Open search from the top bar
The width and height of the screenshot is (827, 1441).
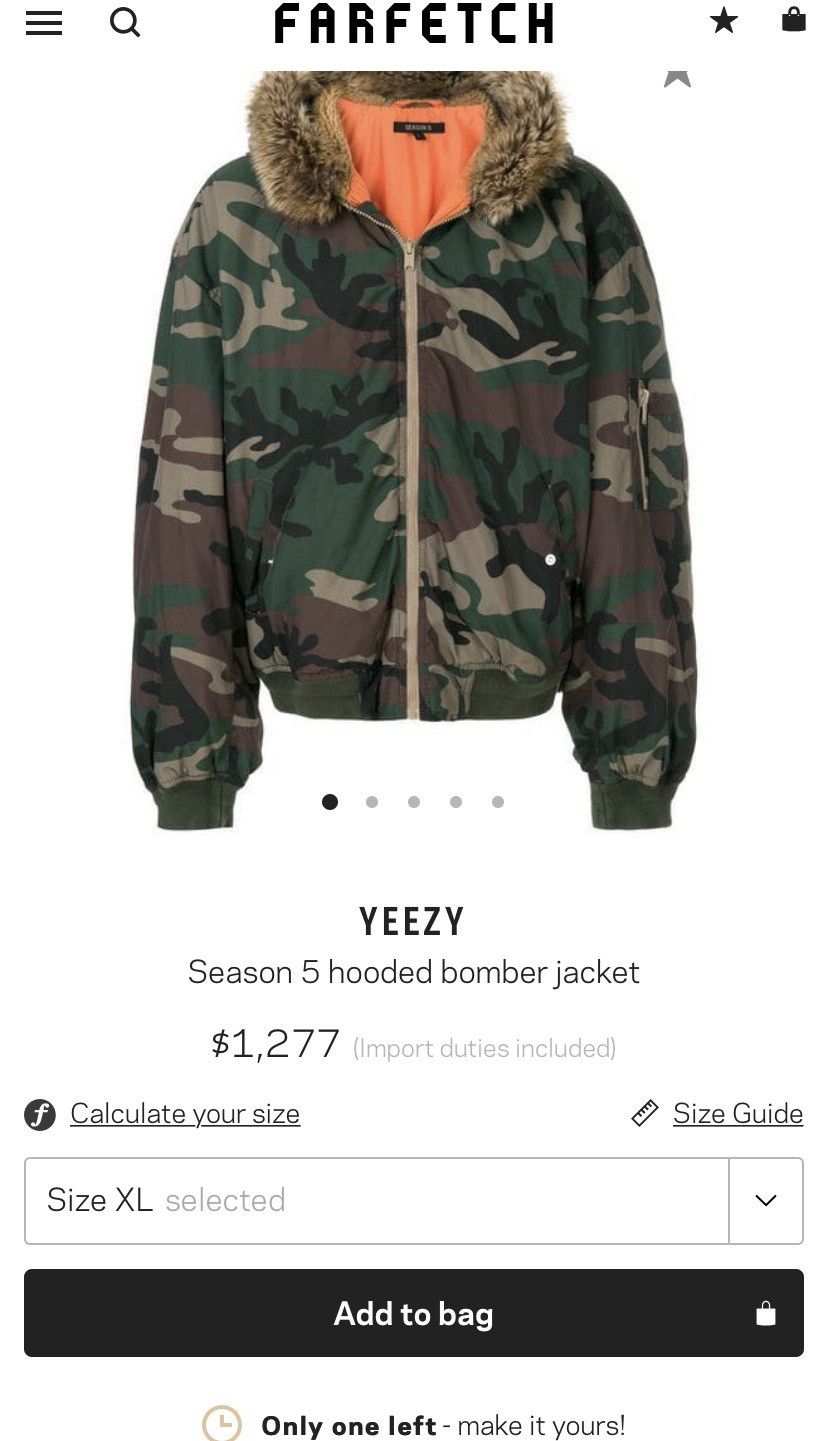click(x=125, y=22)
